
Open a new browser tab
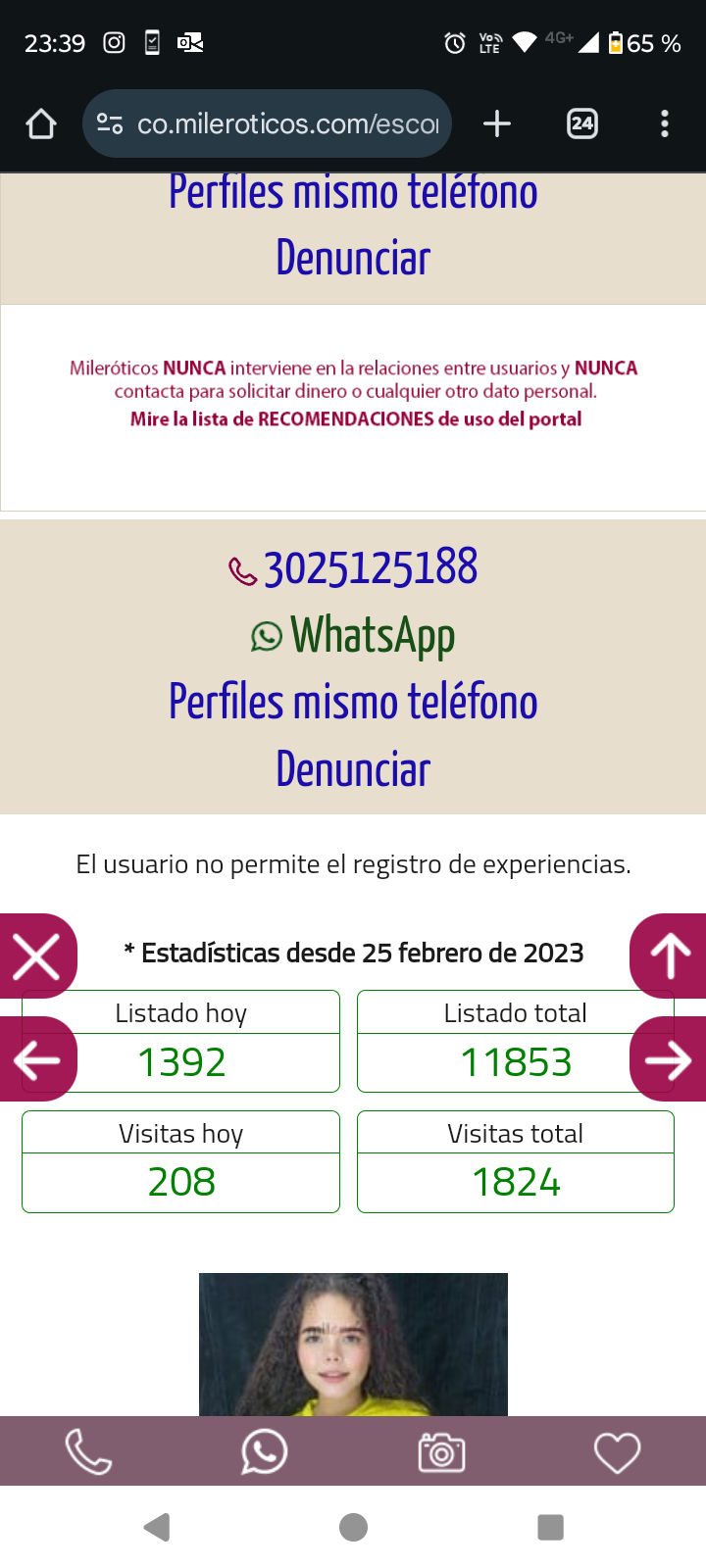[497, 123]
